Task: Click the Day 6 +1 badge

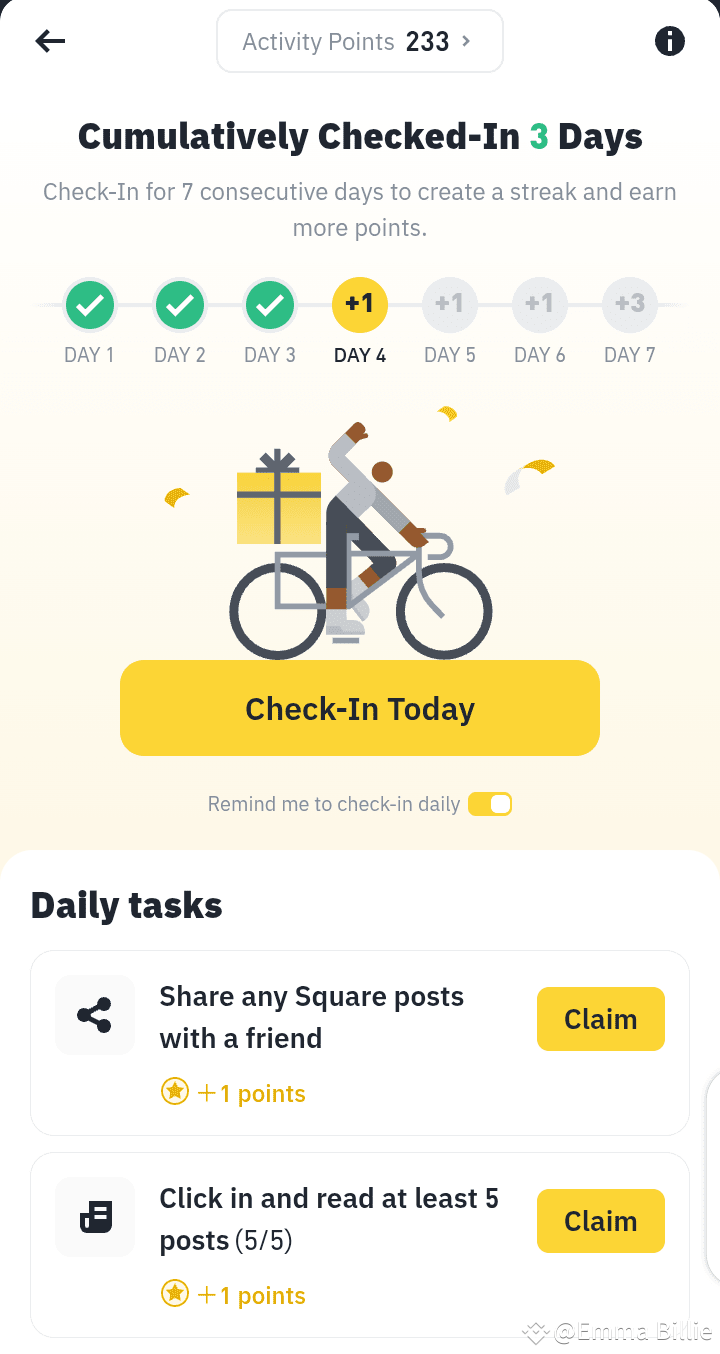Action: (x=540, y=305)
